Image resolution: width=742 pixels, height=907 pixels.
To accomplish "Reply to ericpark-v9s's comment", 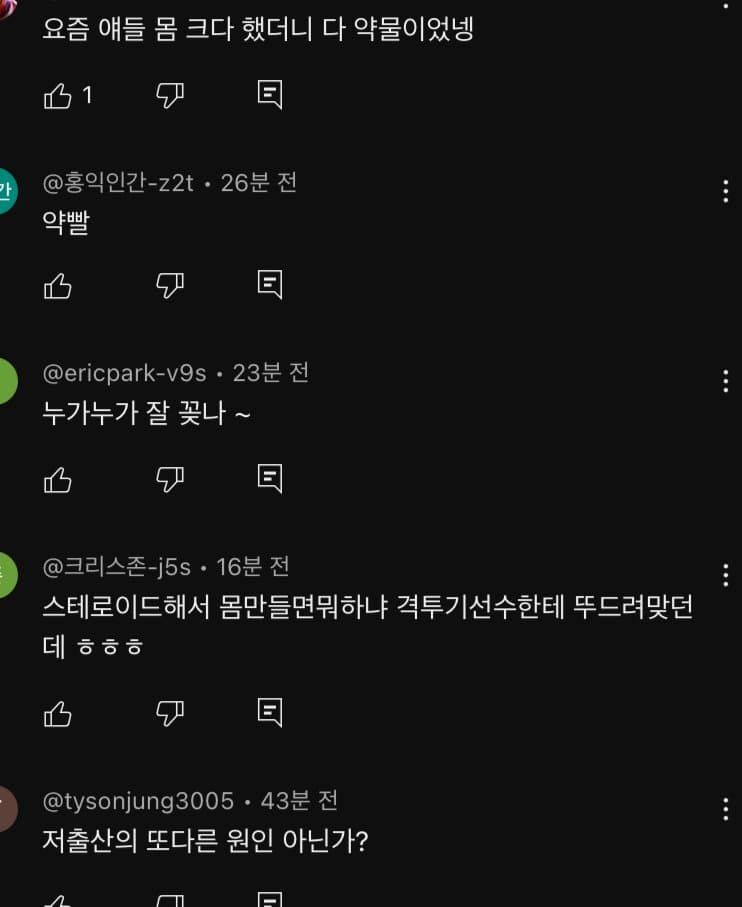I will (269, 480).
